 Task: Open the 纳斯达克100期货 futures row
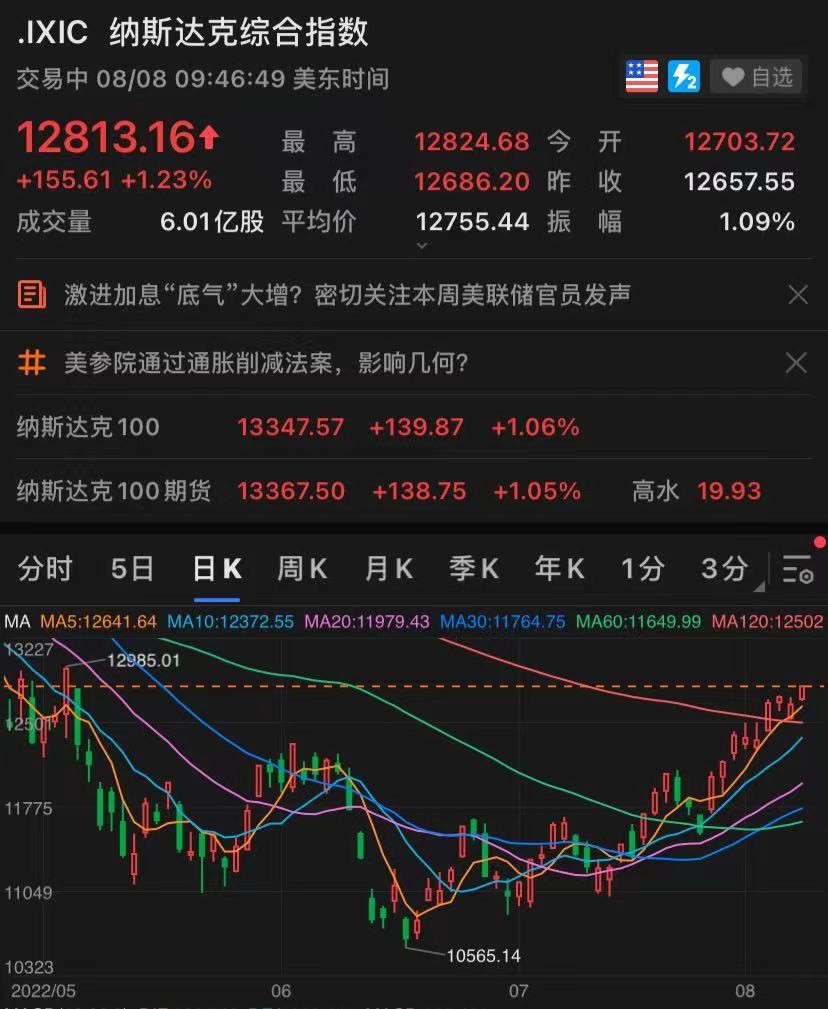coord(300,491)
